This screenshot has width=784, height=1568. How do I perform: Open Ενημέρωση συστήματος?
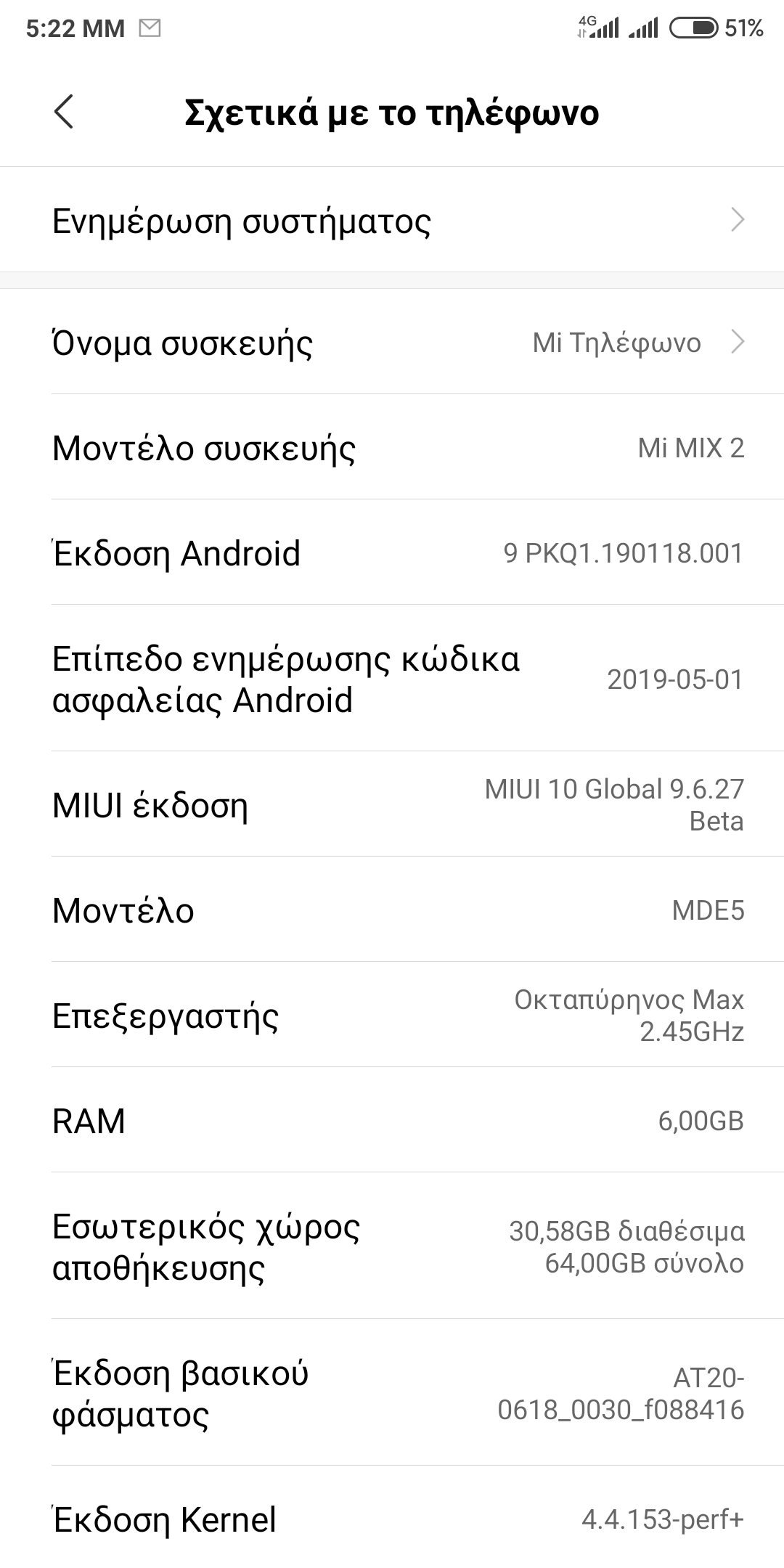(392, 220)
